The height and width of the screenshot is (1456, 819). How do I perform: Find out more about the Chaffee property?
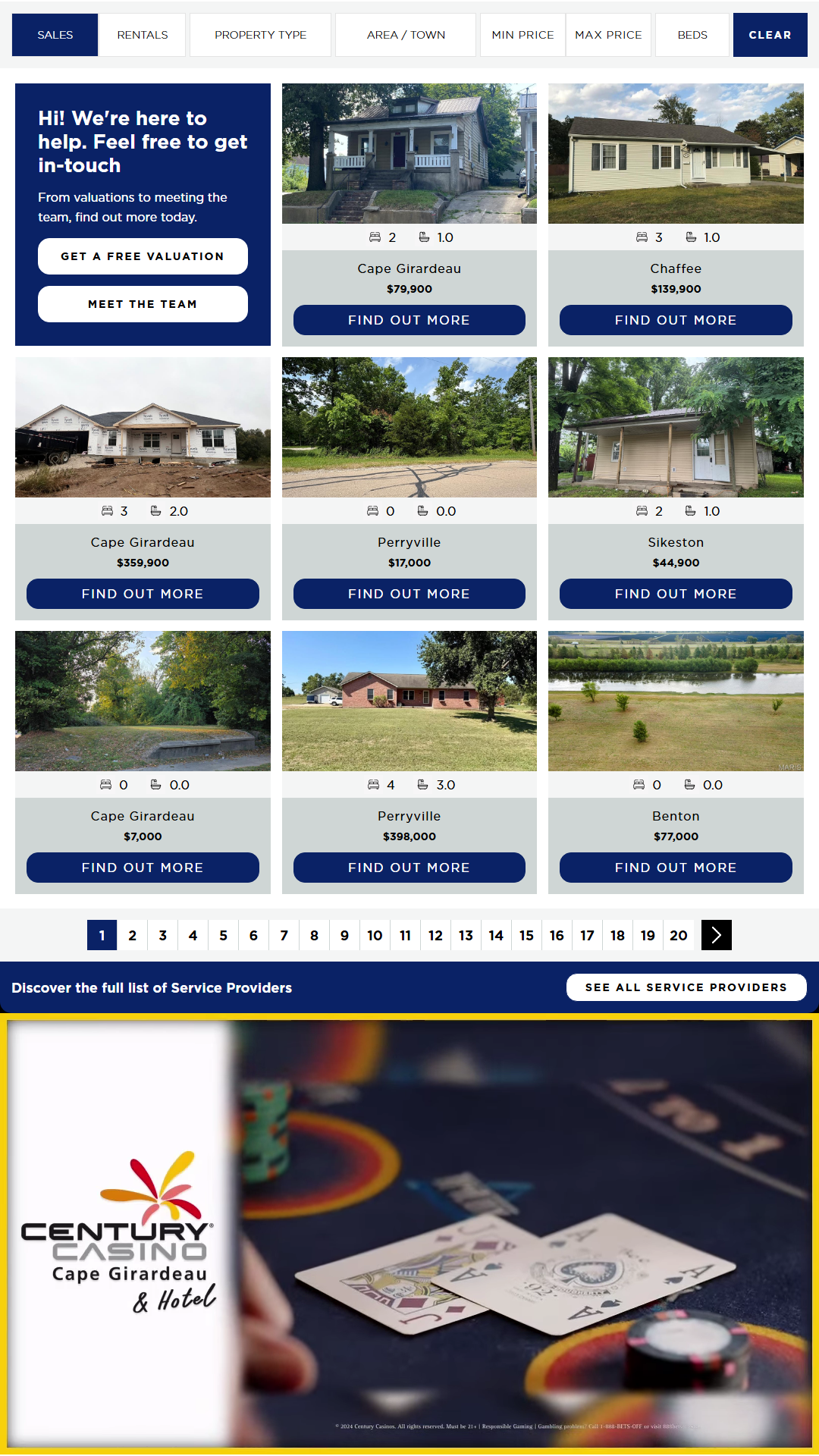point(676,320)
